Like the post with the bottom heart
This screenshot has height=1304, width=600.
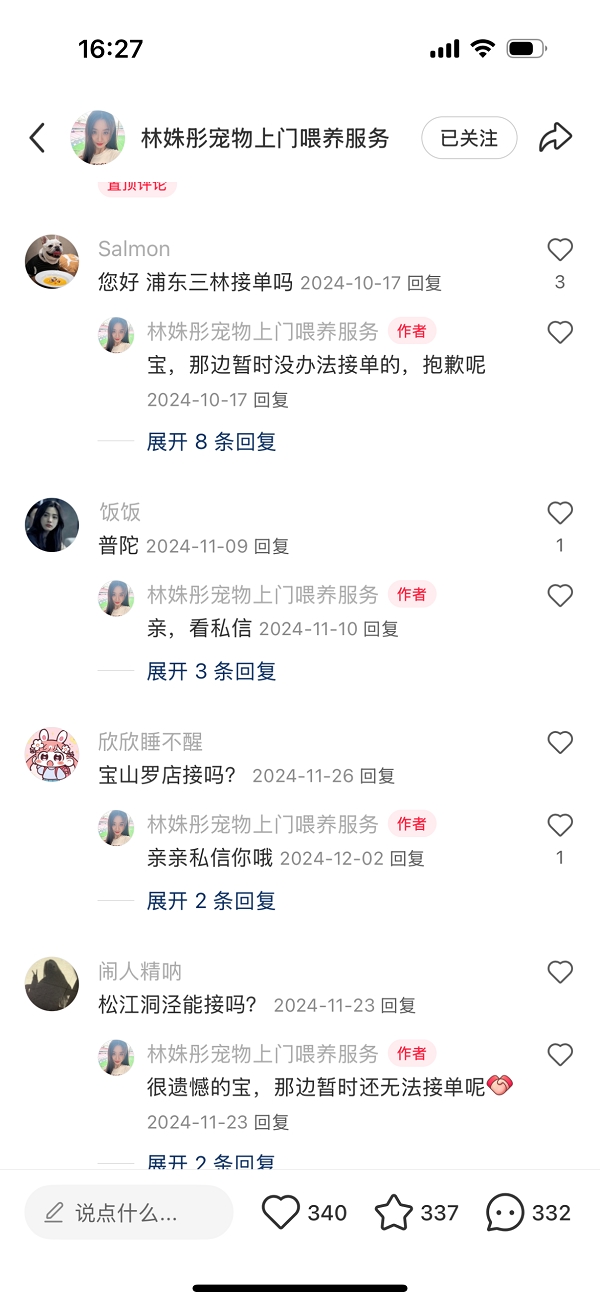tap(281, 1213)
